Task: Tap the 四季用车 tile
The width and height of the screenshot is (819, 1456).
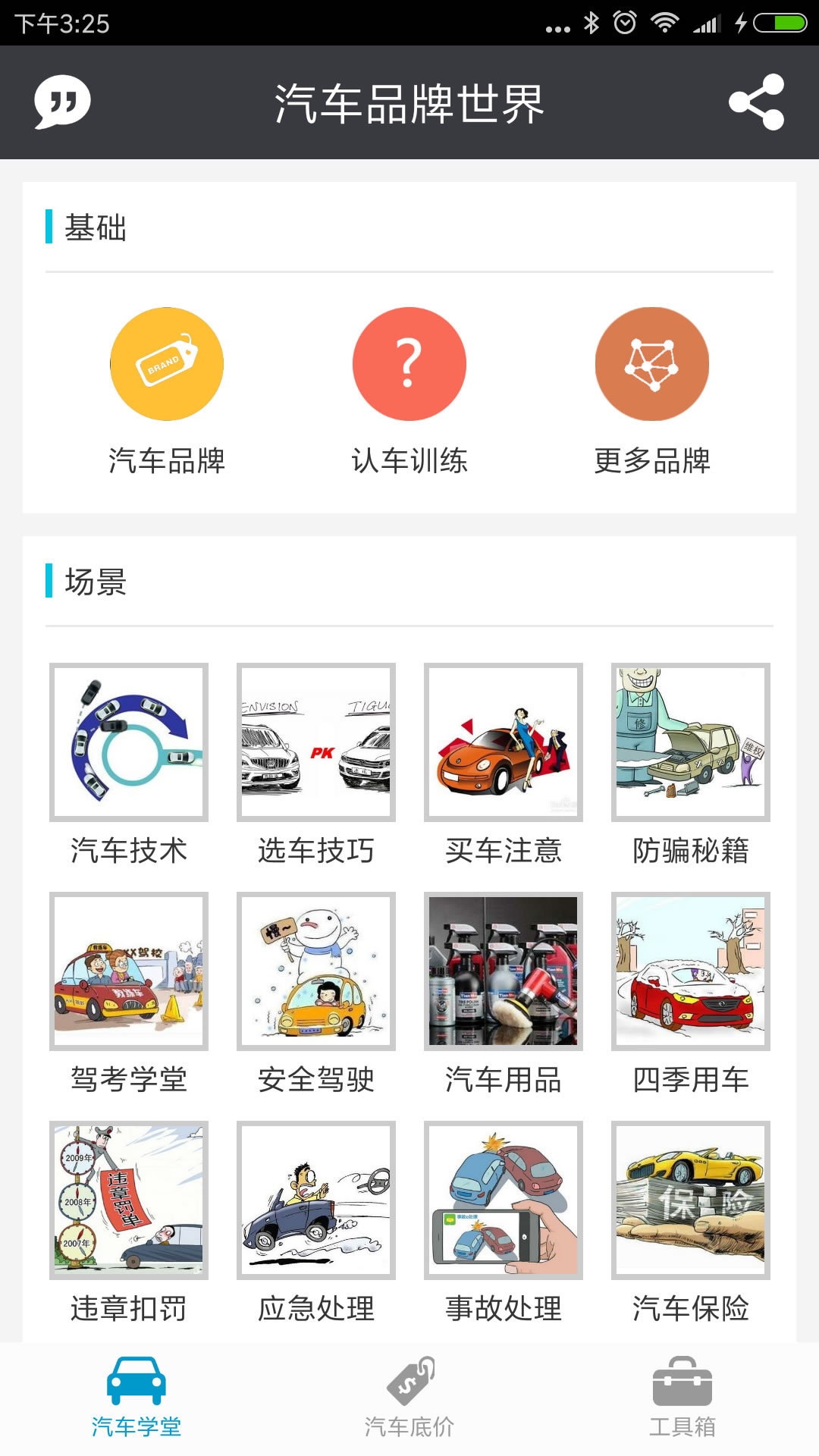Action: [x=691, y=971]
